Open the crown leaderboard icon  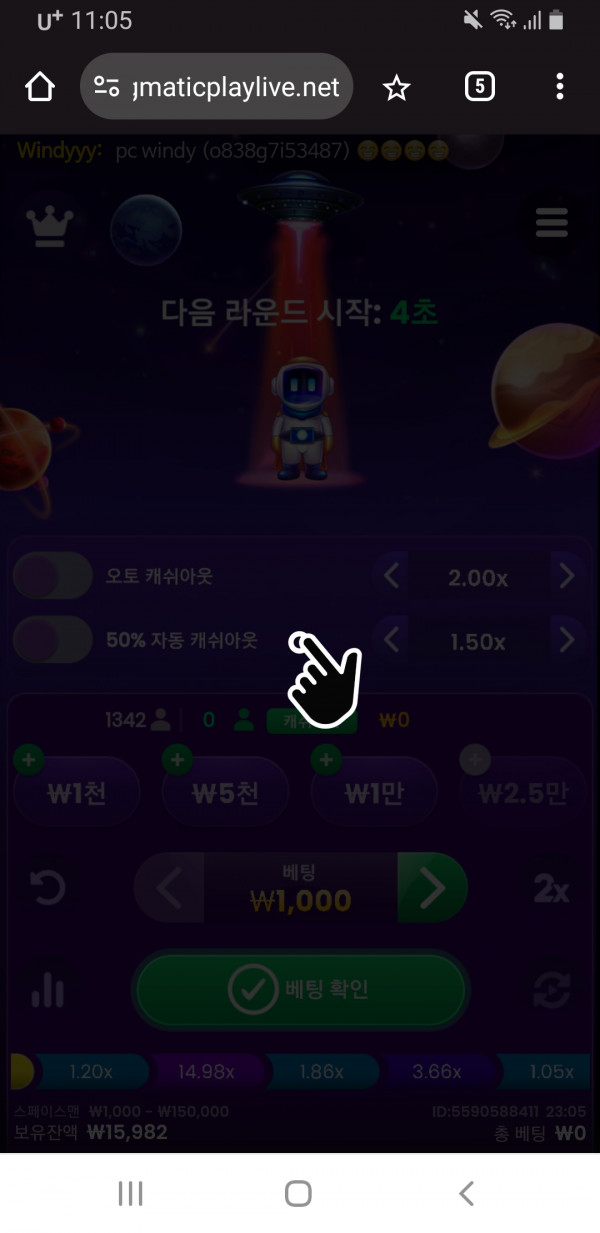(x=47, y=226)
